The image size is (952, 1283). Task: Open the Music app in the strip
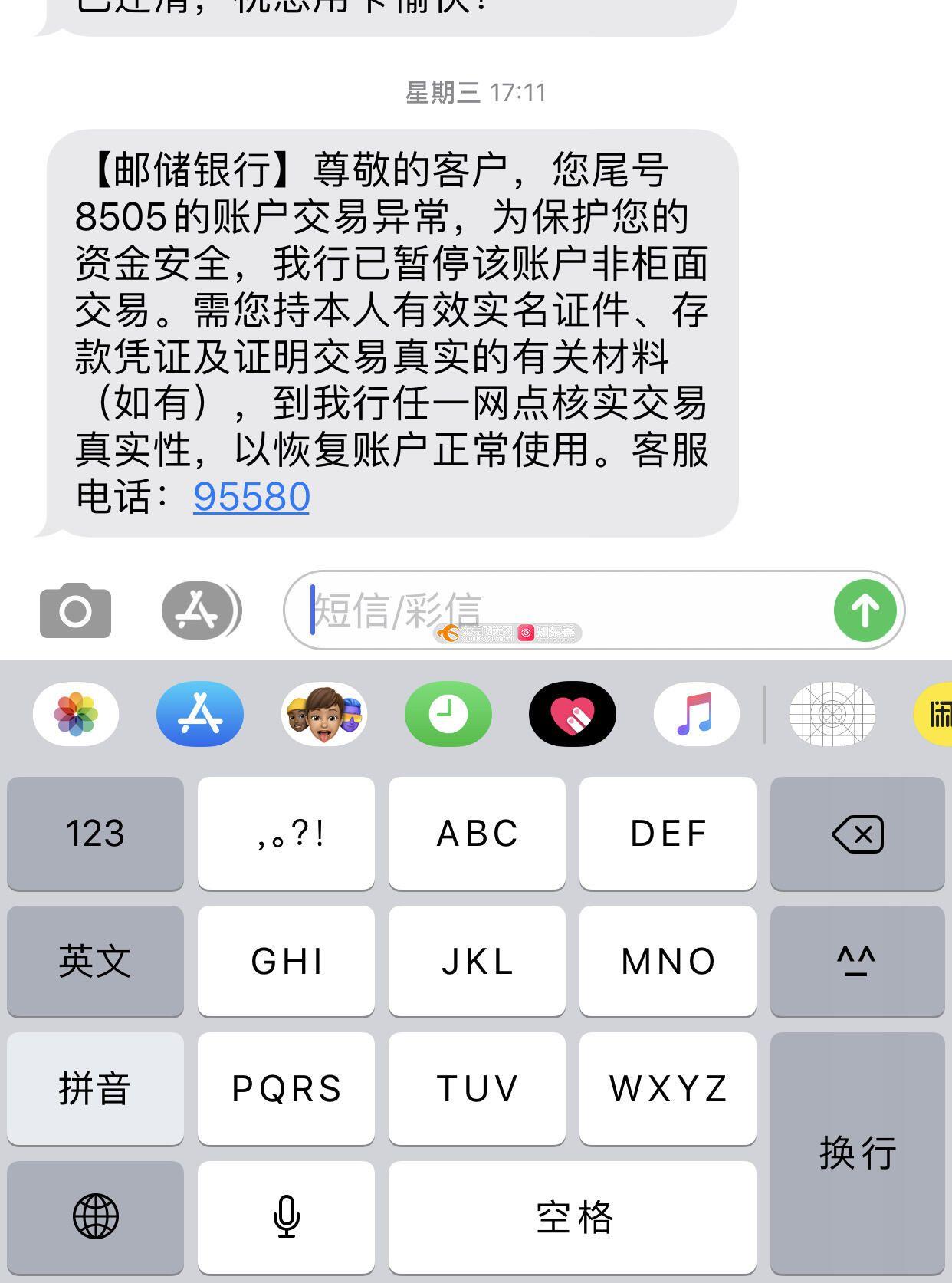pos(696,714)
